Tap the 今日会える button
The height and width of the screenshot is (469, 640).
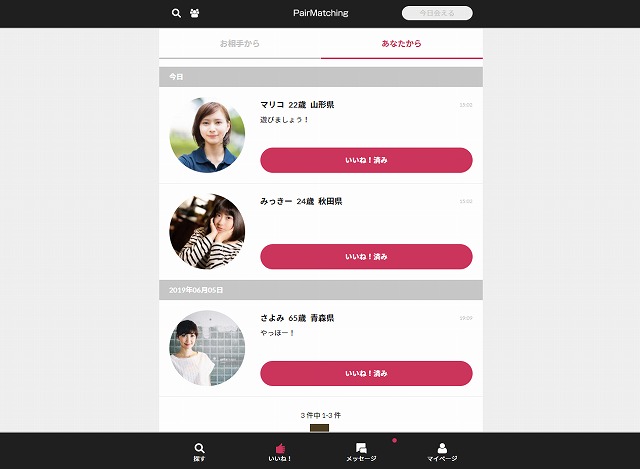click(x=437, y=14)
